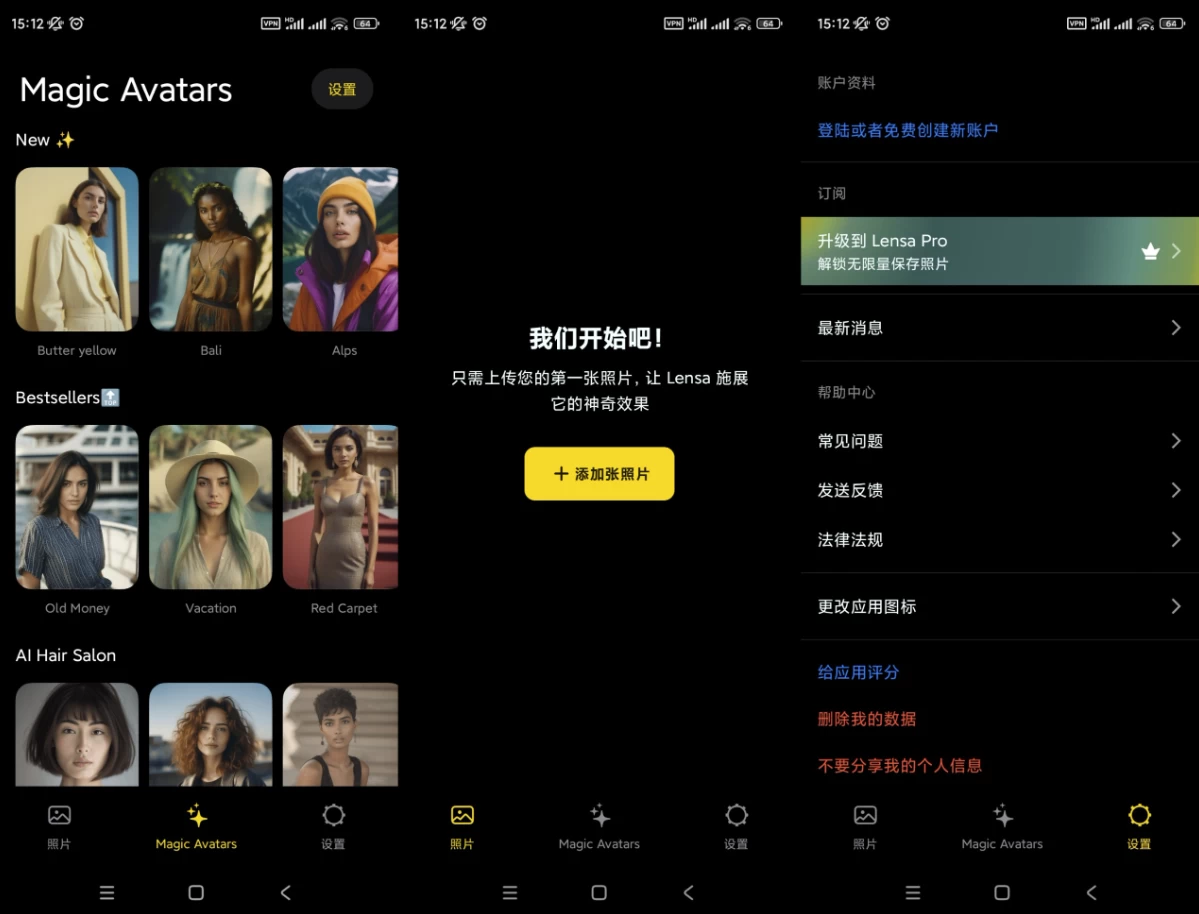The height and width of the screenshot is (914, 1199).
Task: Select the Bali avatar style
Action: (211, 249)
